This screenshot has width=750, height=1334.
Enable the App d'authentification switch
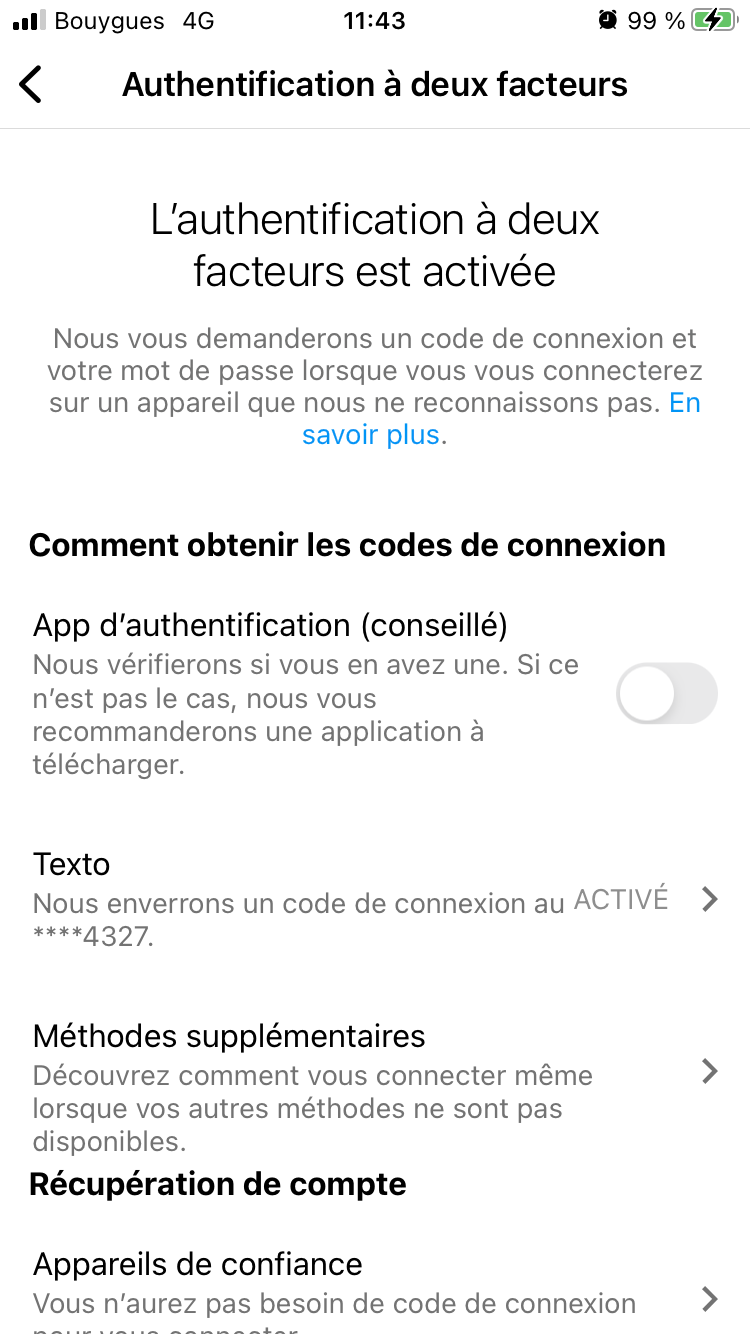pos(667,694)
